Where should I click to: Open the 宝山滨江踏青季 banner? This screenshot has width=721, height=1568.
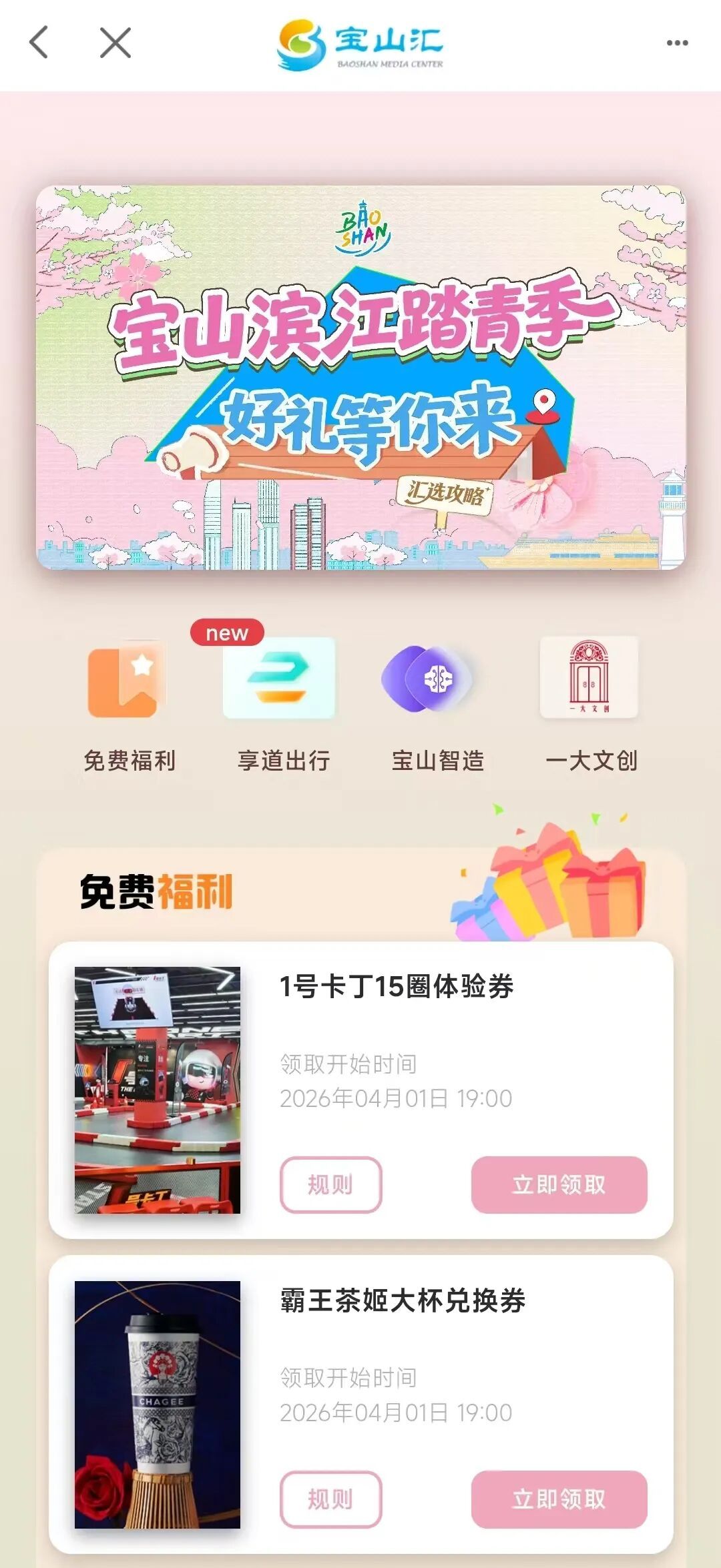click(x=360, y=378)
